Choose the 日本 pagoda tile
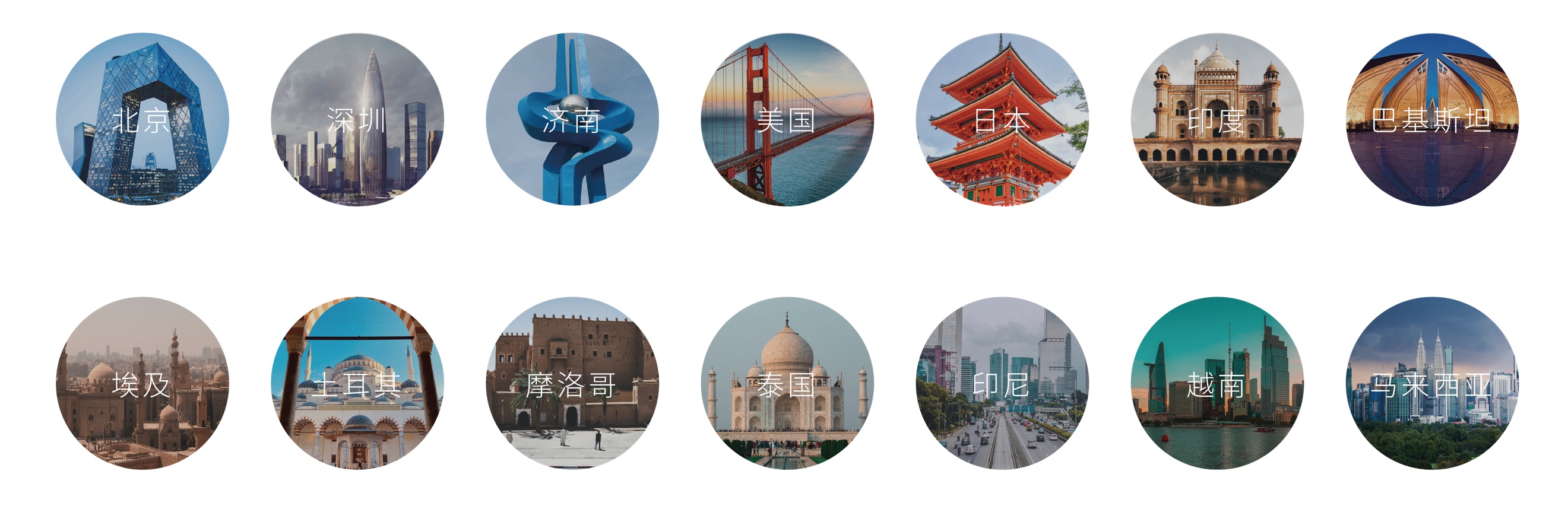 [x=1002, y=119]
